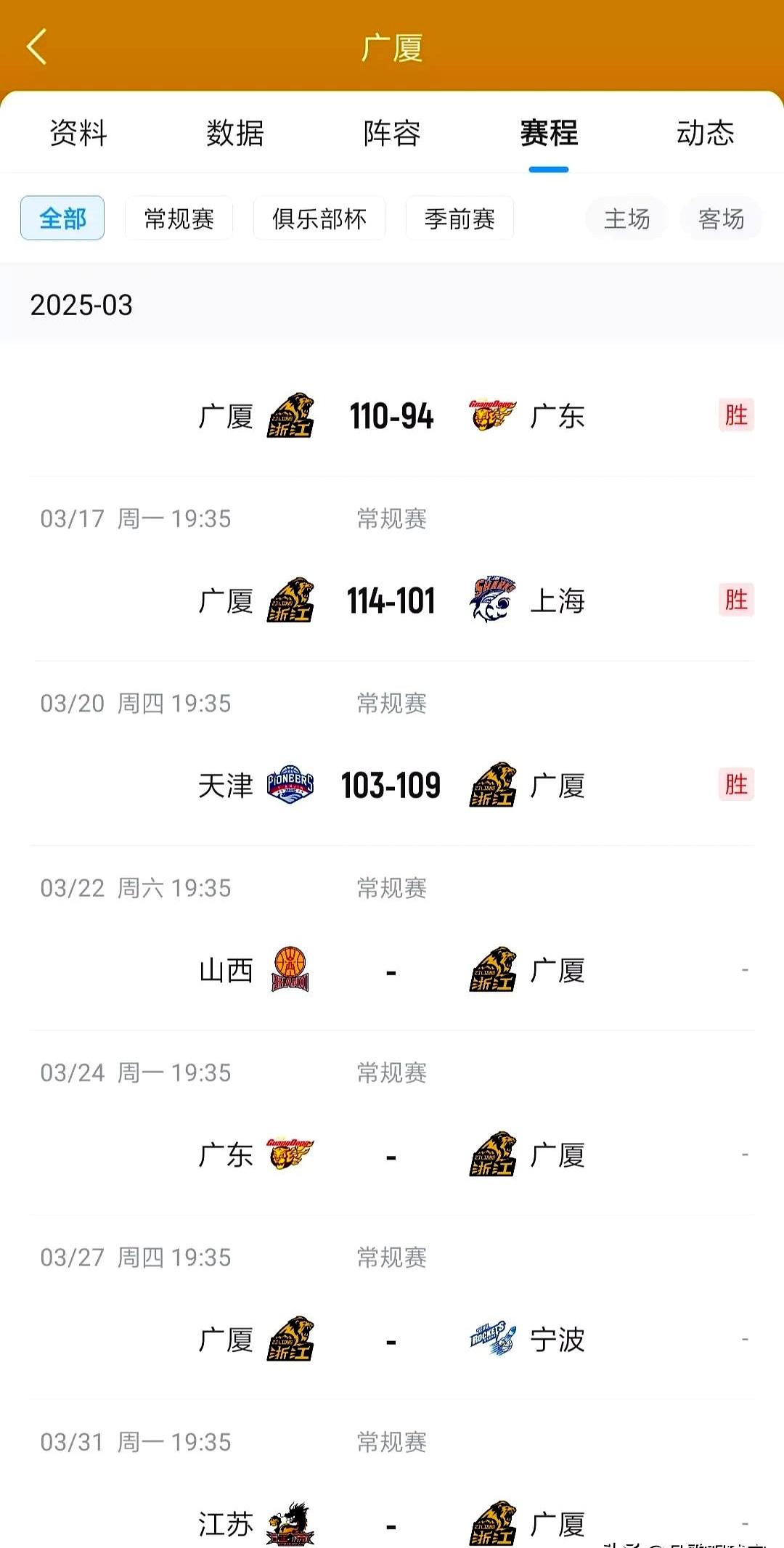784x1548 pixels.
Task: Tap the Ningbo Rockets logo
Action: (x=491, y=1338)
